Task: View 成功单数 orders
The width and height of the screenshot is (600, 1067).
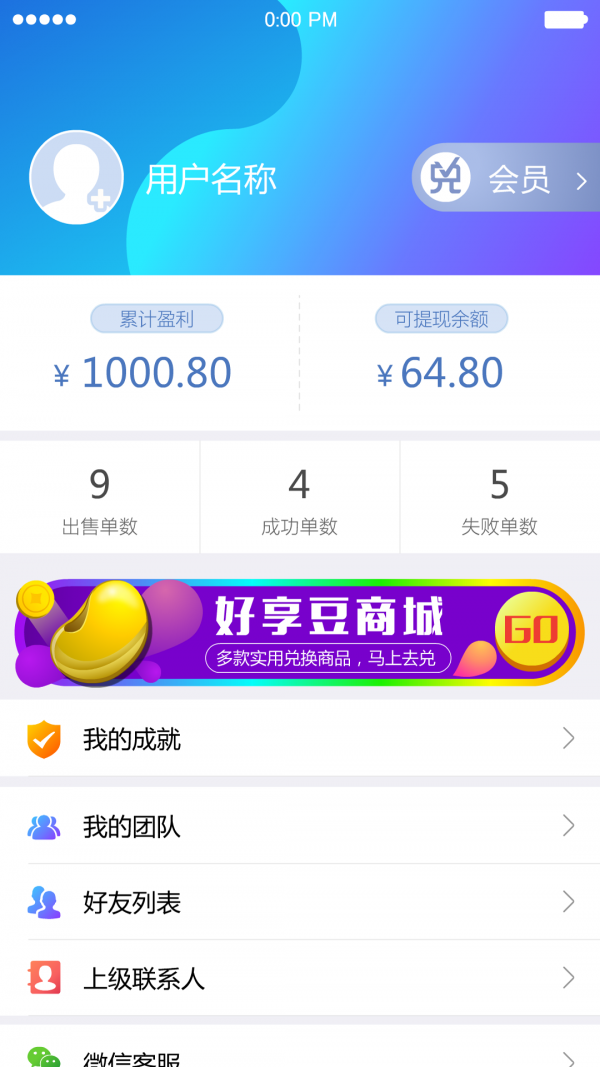Action: tap(300, 499)
